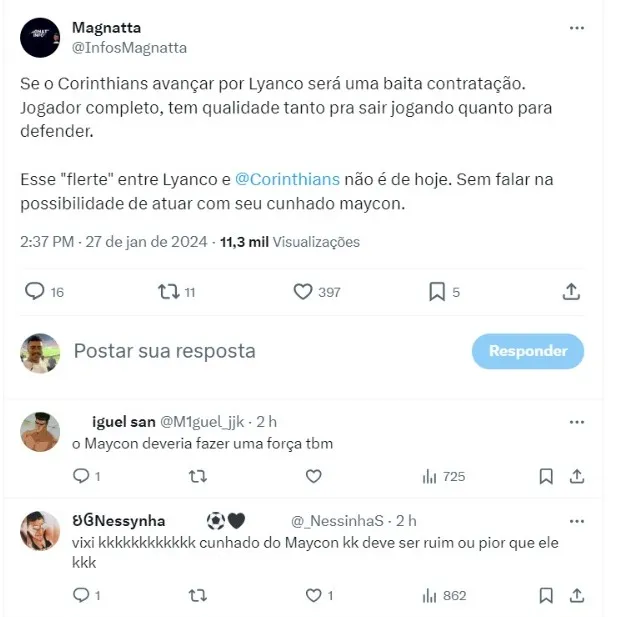Share Magnatta's post

pos(571,291)
